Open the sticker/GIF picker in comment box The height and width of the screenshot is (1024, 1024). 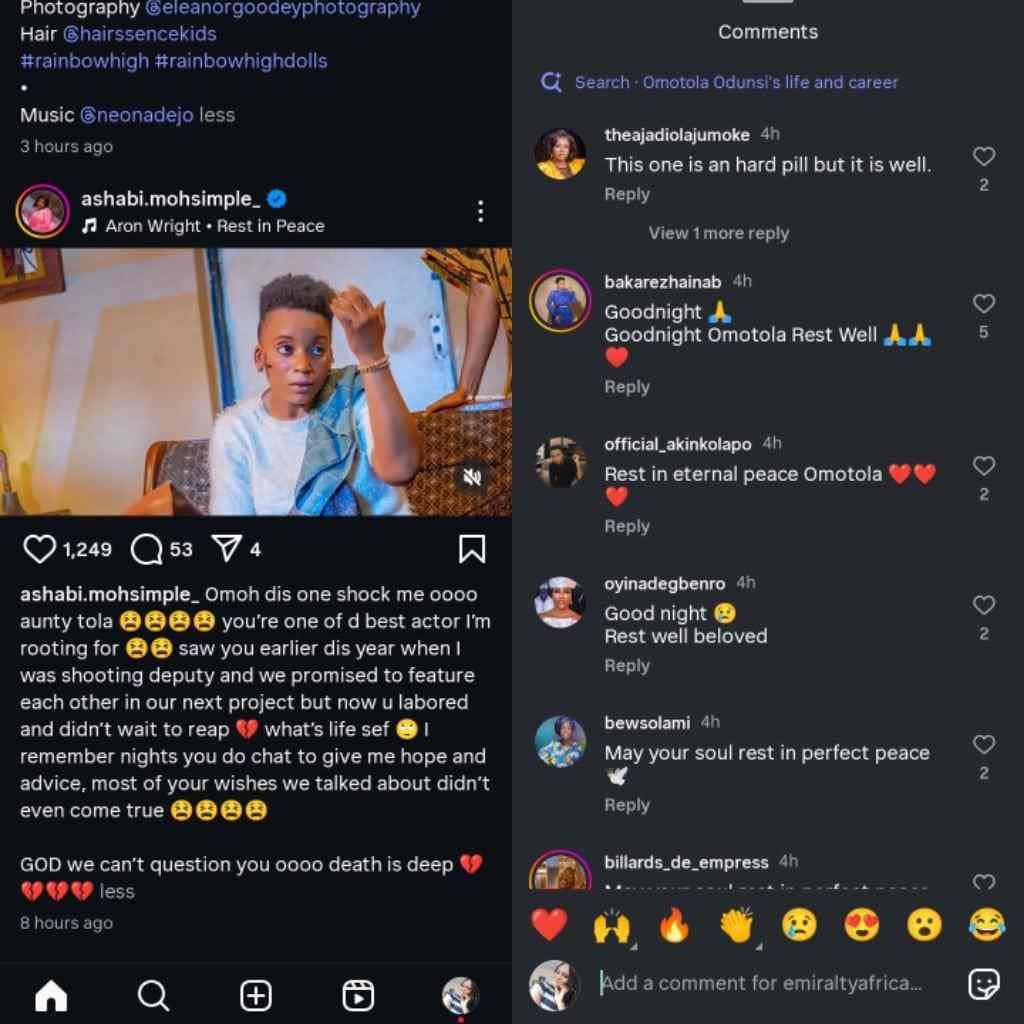(x=984, y=984)
